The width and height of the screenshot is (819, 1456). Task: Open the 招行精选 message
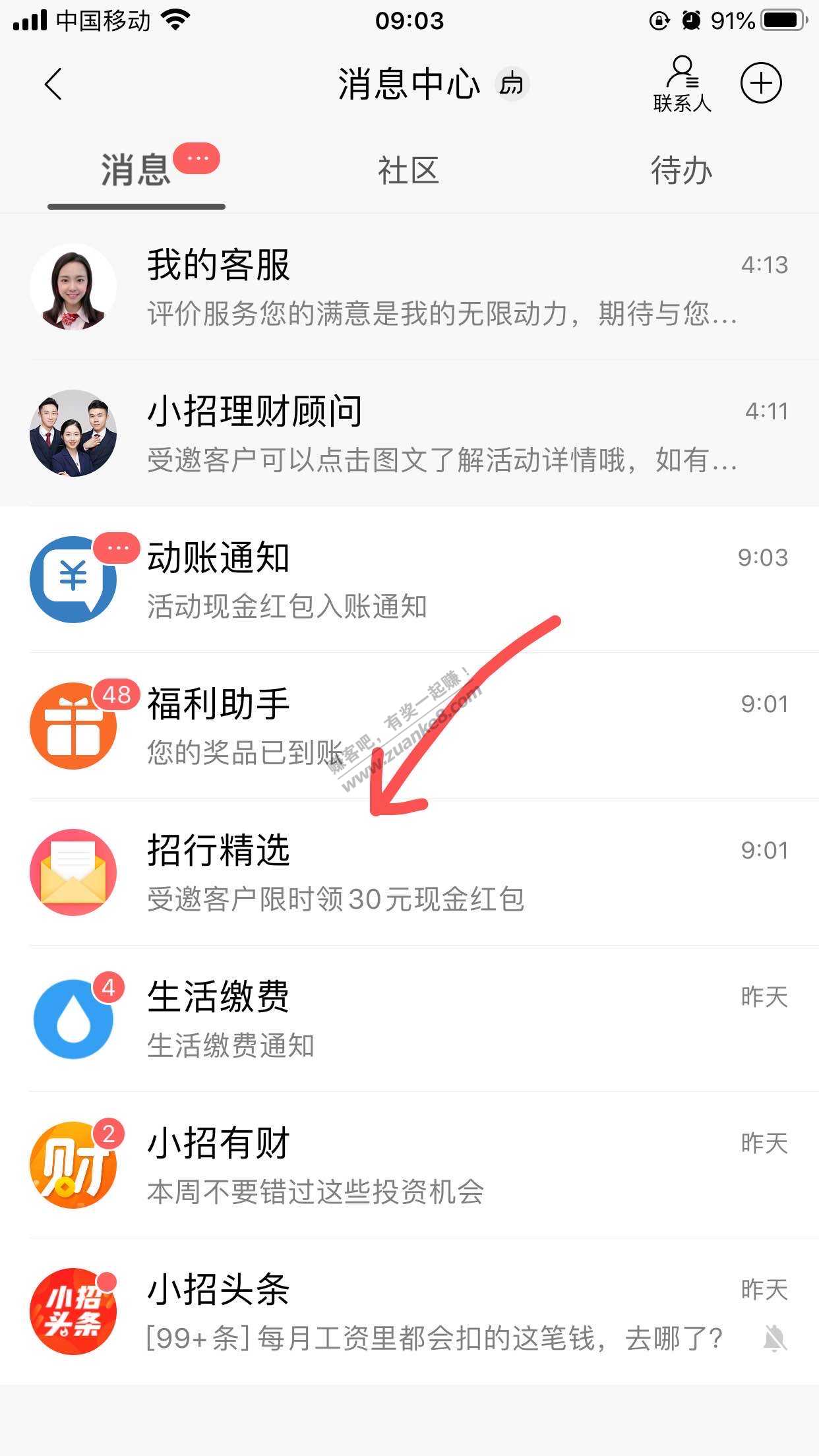tap(409, 872)
